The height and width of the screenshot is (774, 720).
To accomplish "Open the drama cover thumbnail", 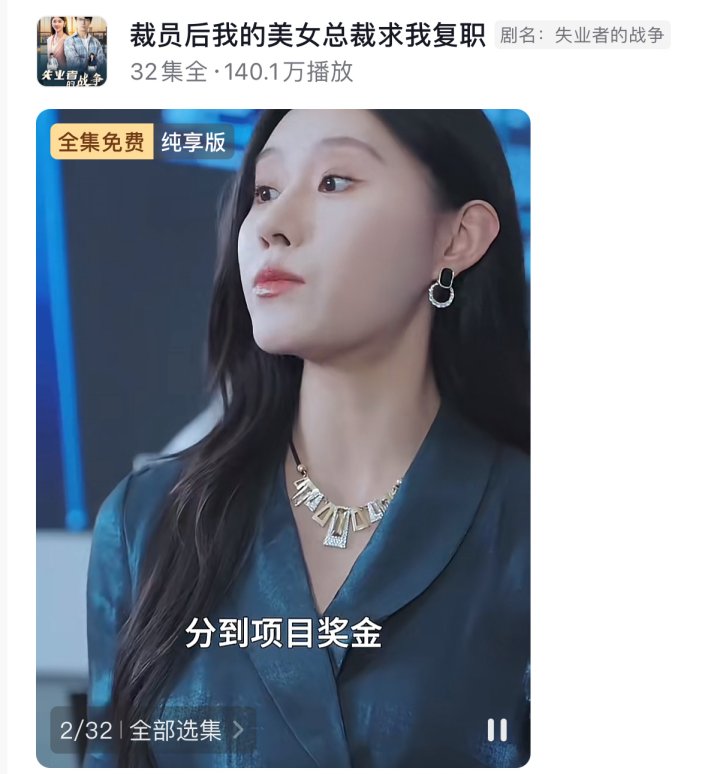I will [72, 52].
